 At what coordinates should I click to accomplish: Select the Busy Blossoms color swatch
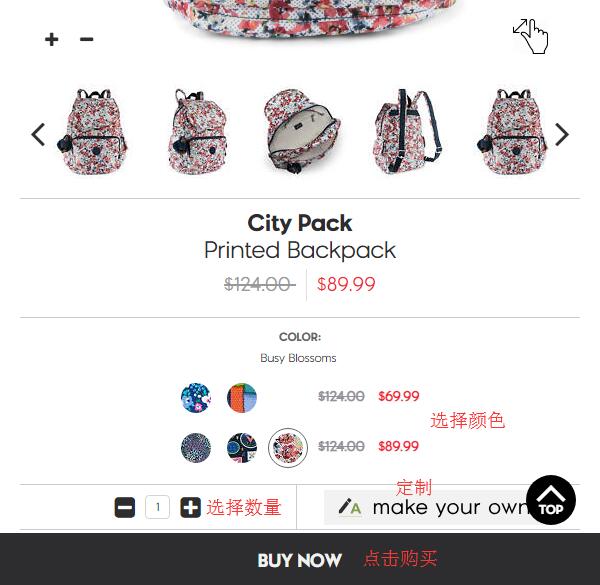click(288, 447)
